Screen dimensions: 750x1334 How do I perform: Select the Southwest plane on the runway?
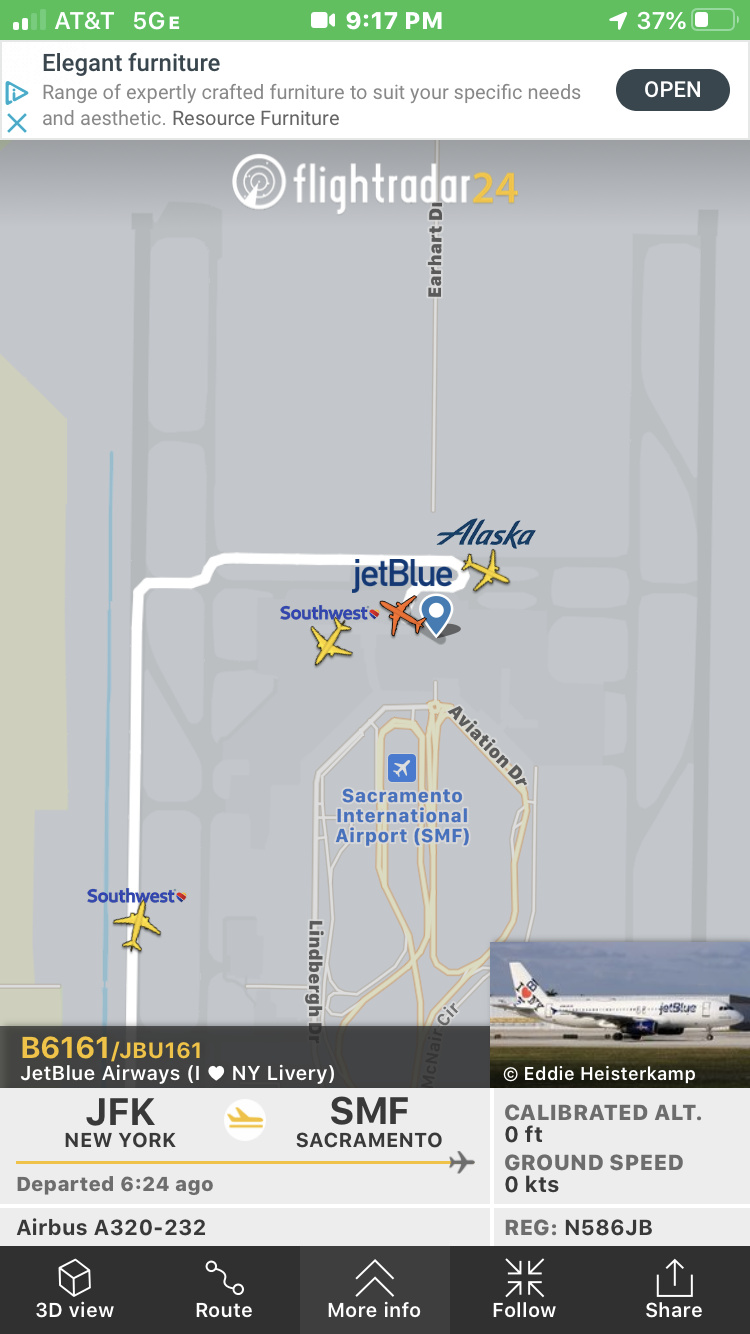click(137, 926)
